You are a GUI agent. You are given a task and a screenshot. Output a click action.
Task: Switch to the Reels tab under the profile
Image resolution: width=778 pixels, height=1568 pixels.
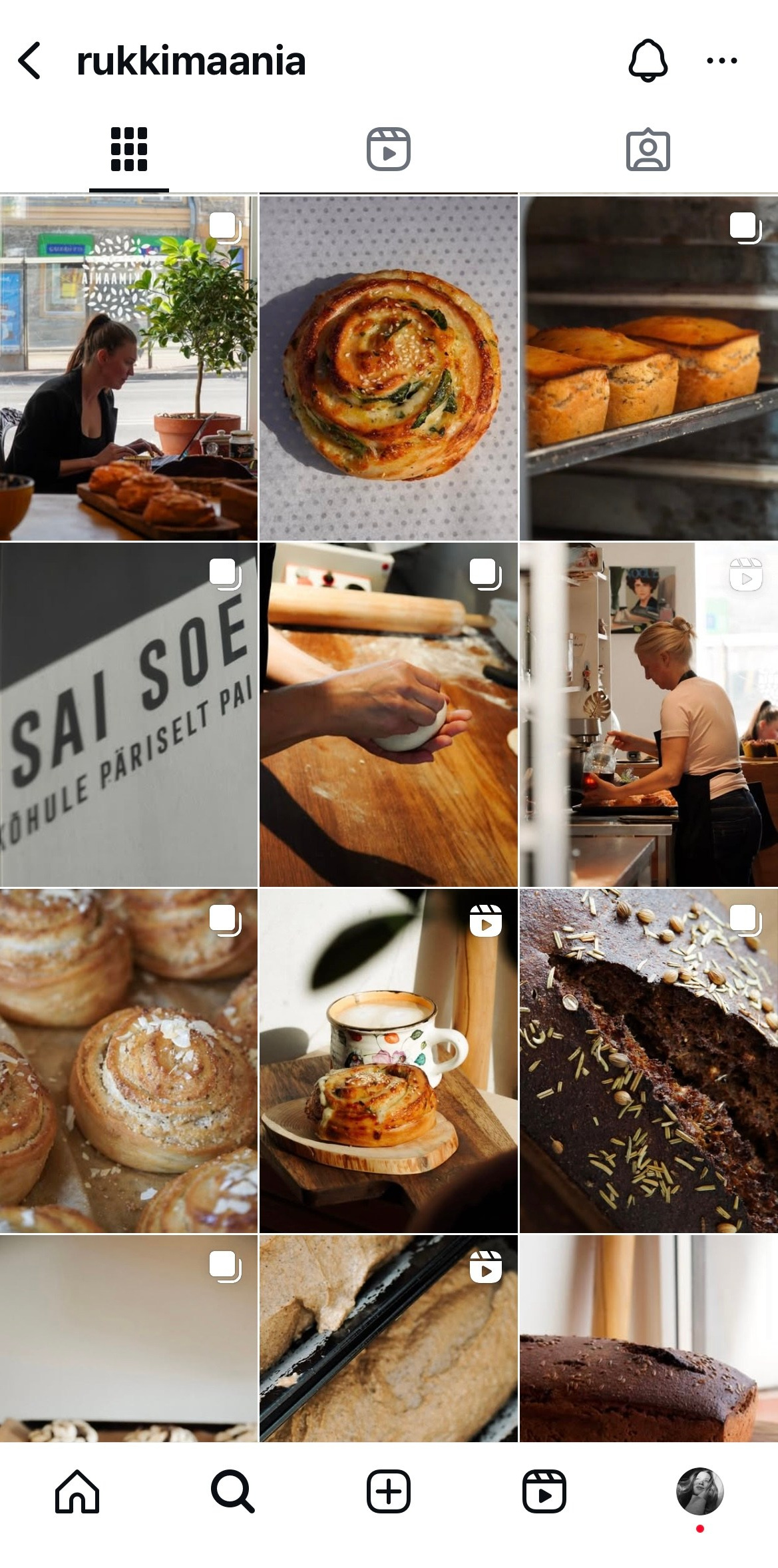pos(389,149)
